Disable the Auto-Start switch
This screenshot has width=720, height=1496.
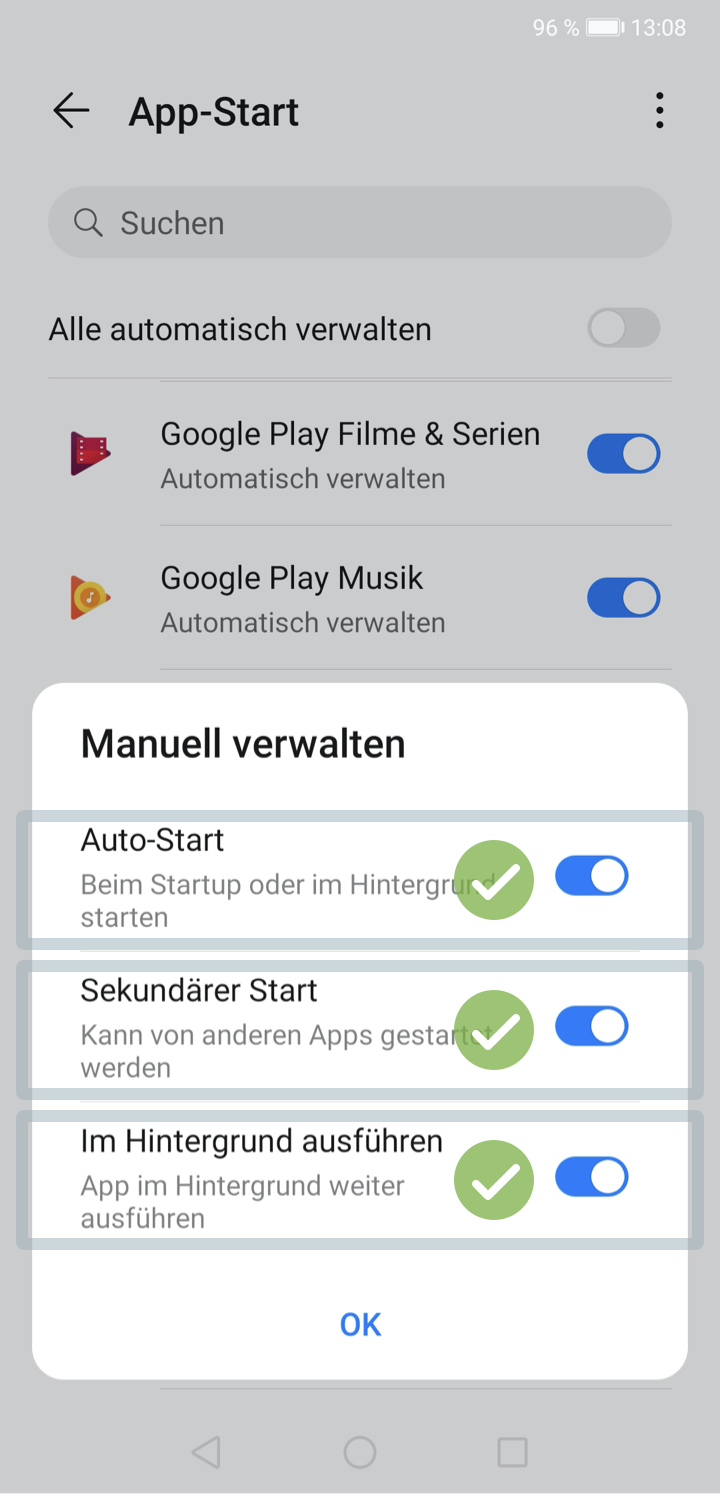pos(592,877)
